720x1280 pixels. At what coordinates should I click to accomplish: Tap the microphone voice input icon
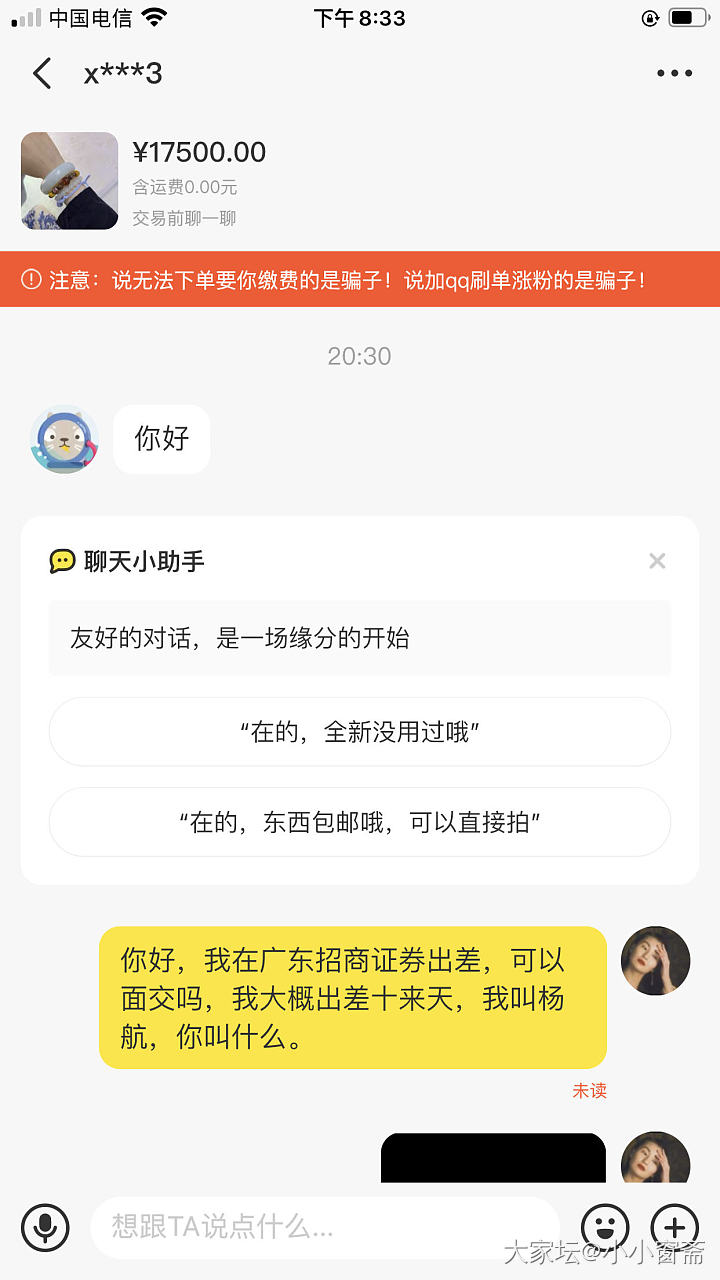pyautogui.click(x=45, y=1226)
